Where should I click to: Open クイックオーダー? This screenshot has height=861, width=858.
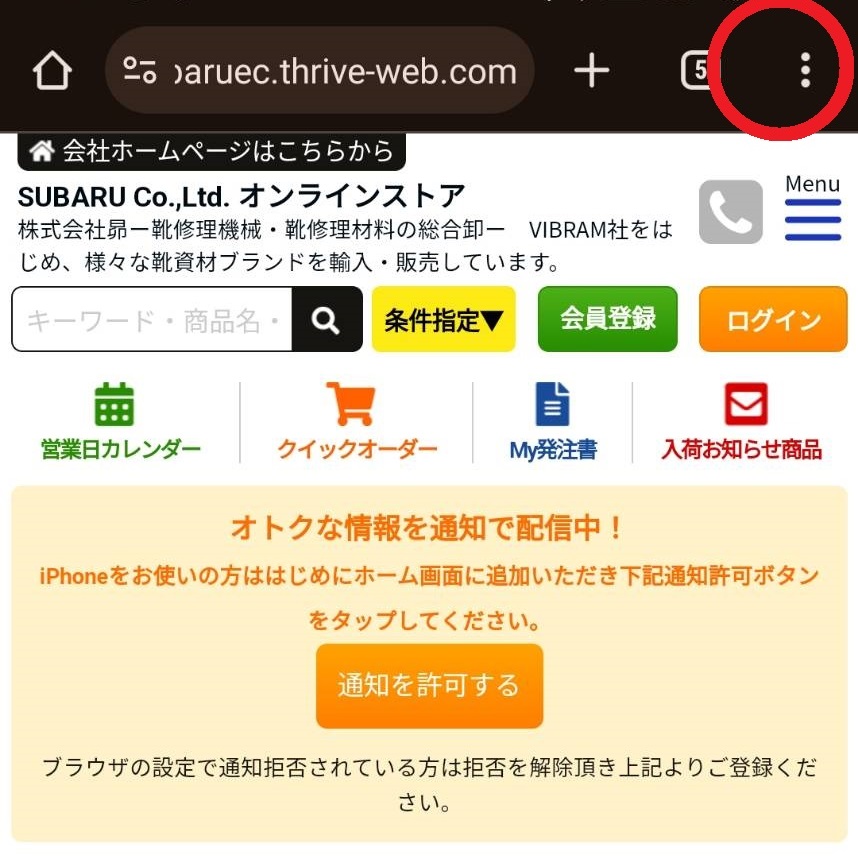pyautogui.click(x=356, y=423)
